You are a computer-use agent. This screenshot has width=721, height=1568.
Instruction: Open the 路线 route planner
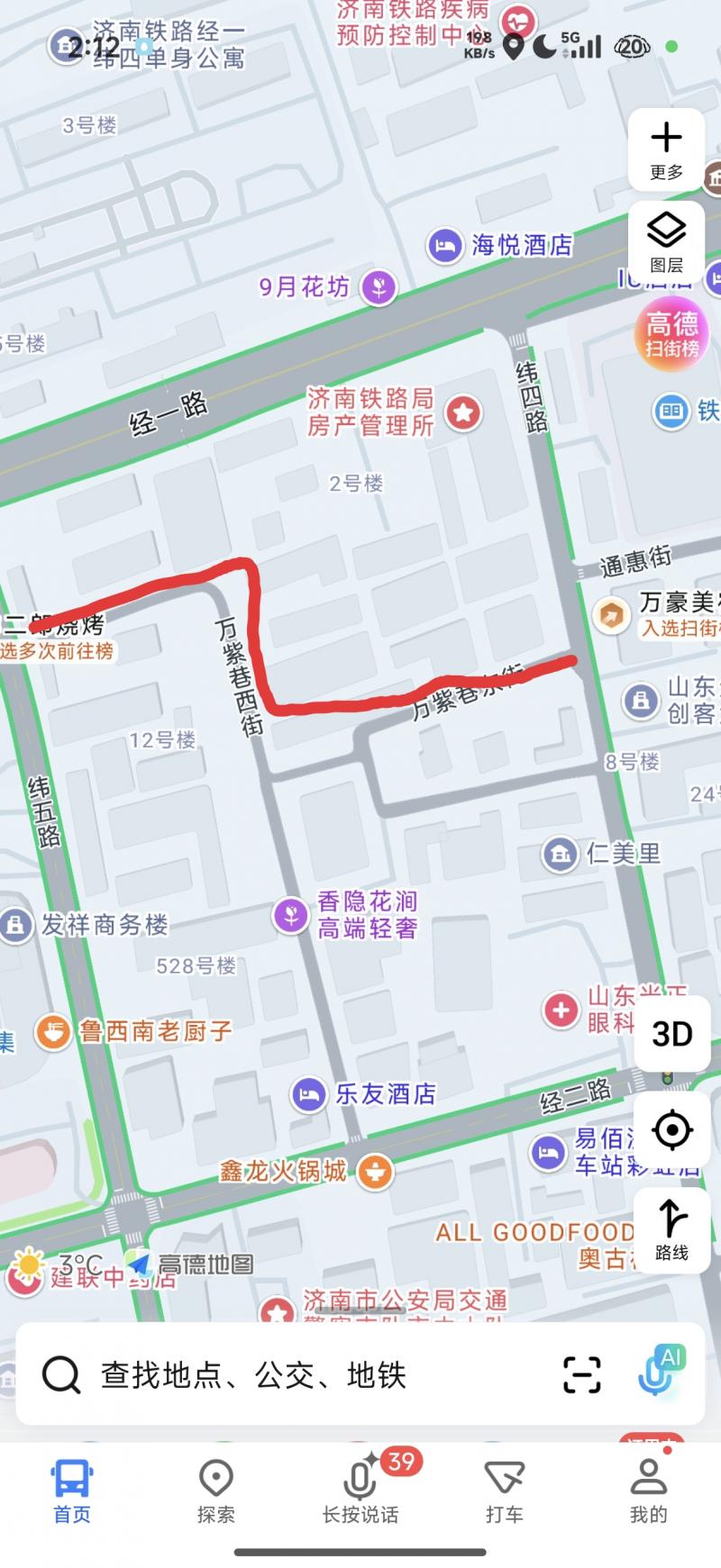(671, 1228)
